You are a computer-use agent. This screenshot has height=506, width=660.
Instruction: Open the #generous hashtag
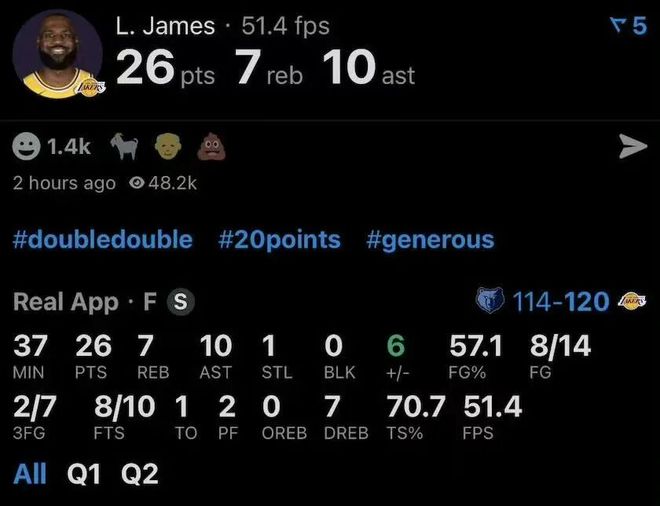pyautogui.click(x=430, y=240)
